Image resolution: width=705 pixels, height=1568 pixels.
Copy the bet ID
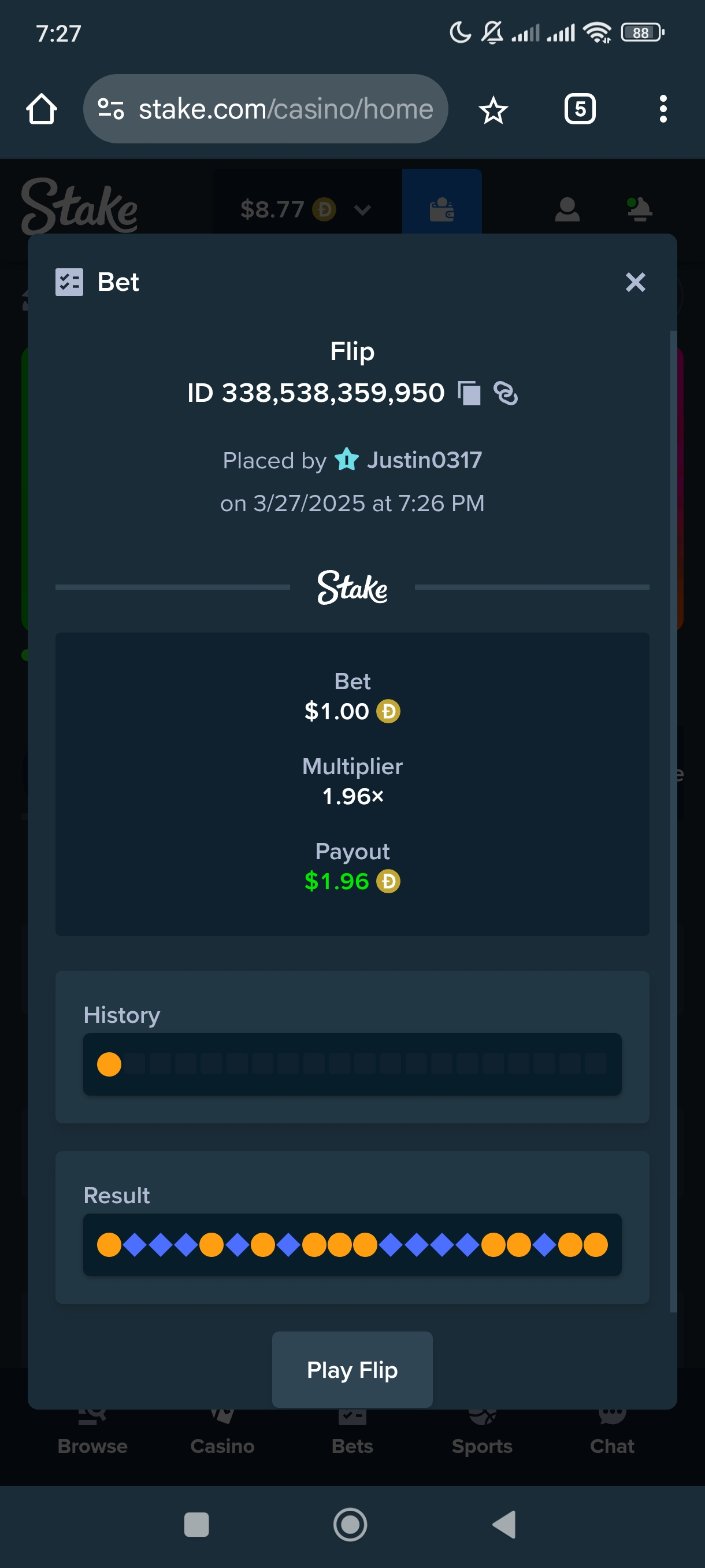[469, 393]
